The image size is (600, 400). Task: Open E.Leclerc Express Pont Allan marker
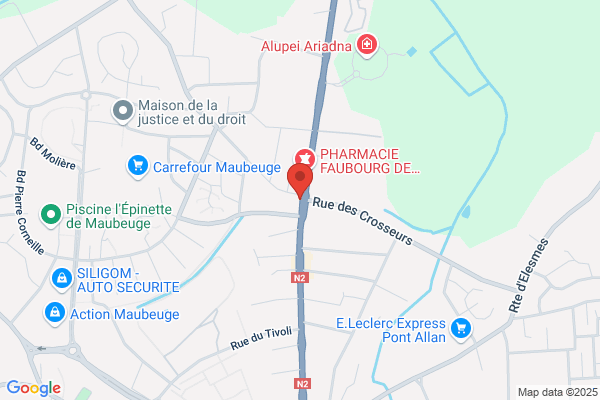pos(461,330)
